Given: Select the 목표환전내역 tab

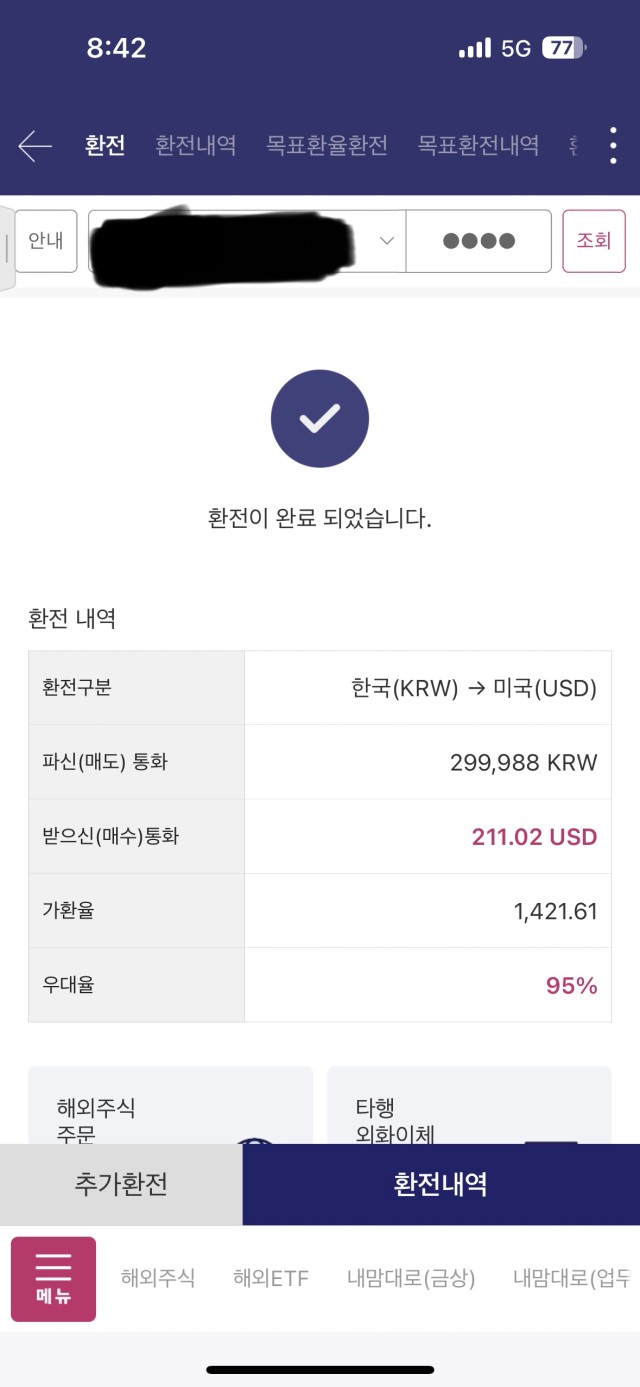Looking at the screenshot, I should pos(478,146).
